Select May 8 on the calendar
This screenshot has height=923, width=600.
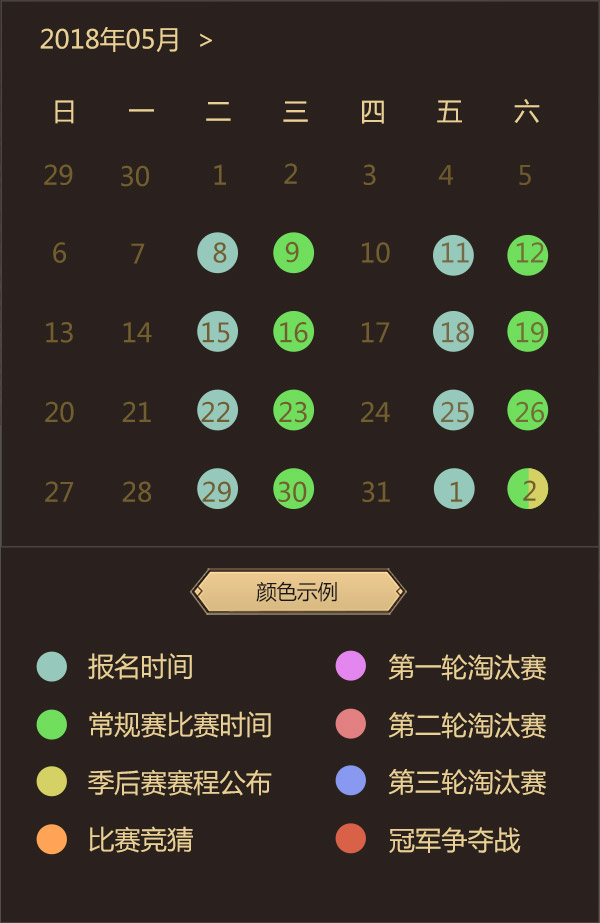(218, 253)
